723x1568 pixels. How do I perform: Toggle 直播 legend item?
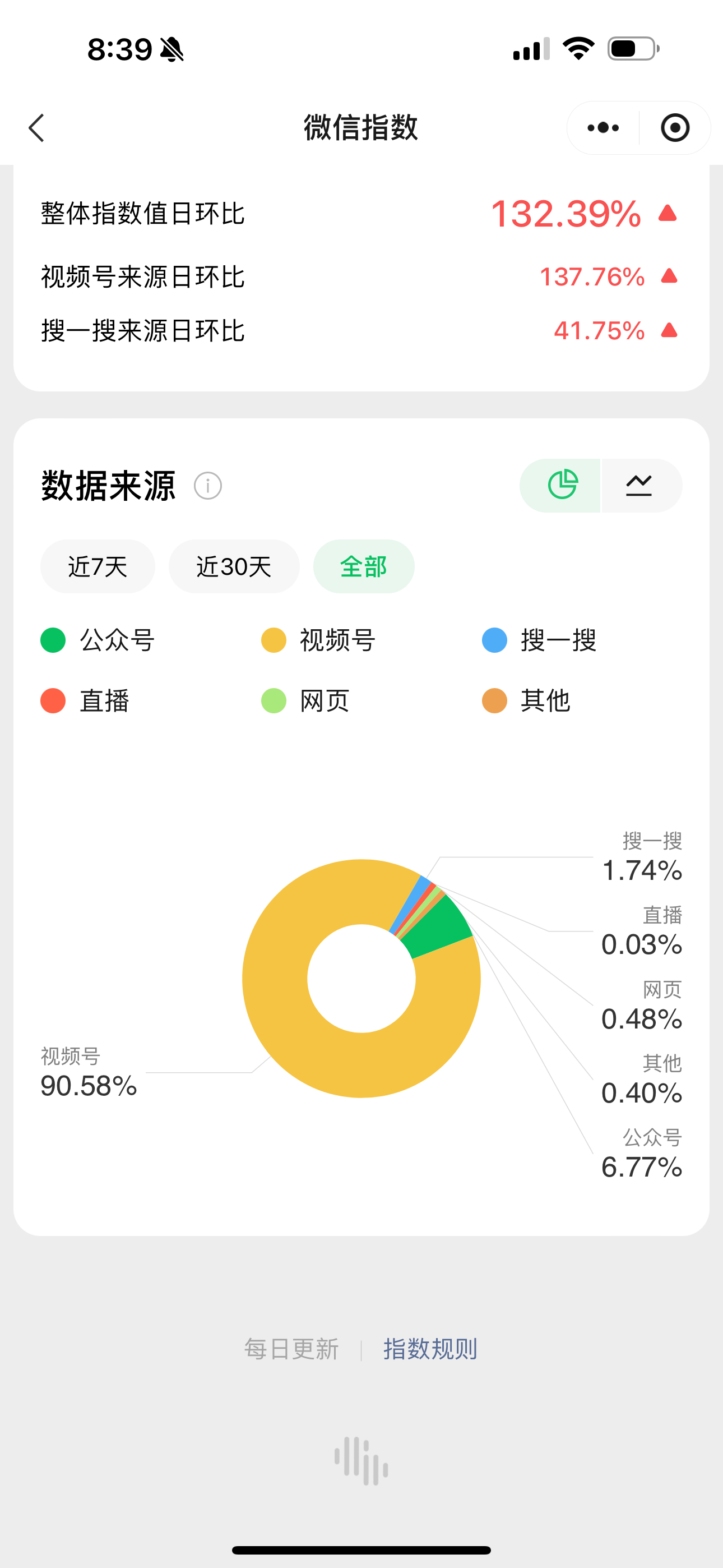point(85,700)
